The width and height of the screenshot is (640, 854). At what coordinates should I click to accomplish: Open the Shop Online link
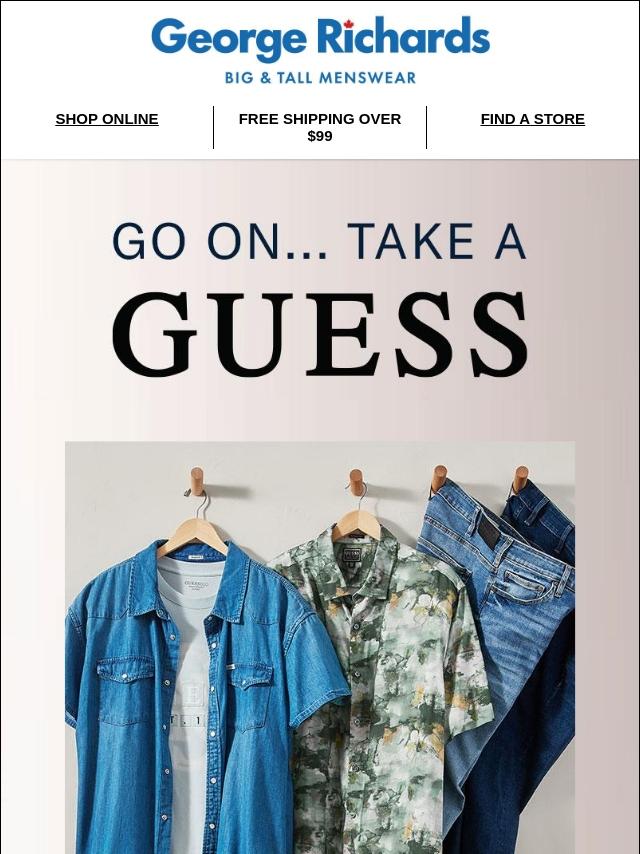tap(107, 119)
